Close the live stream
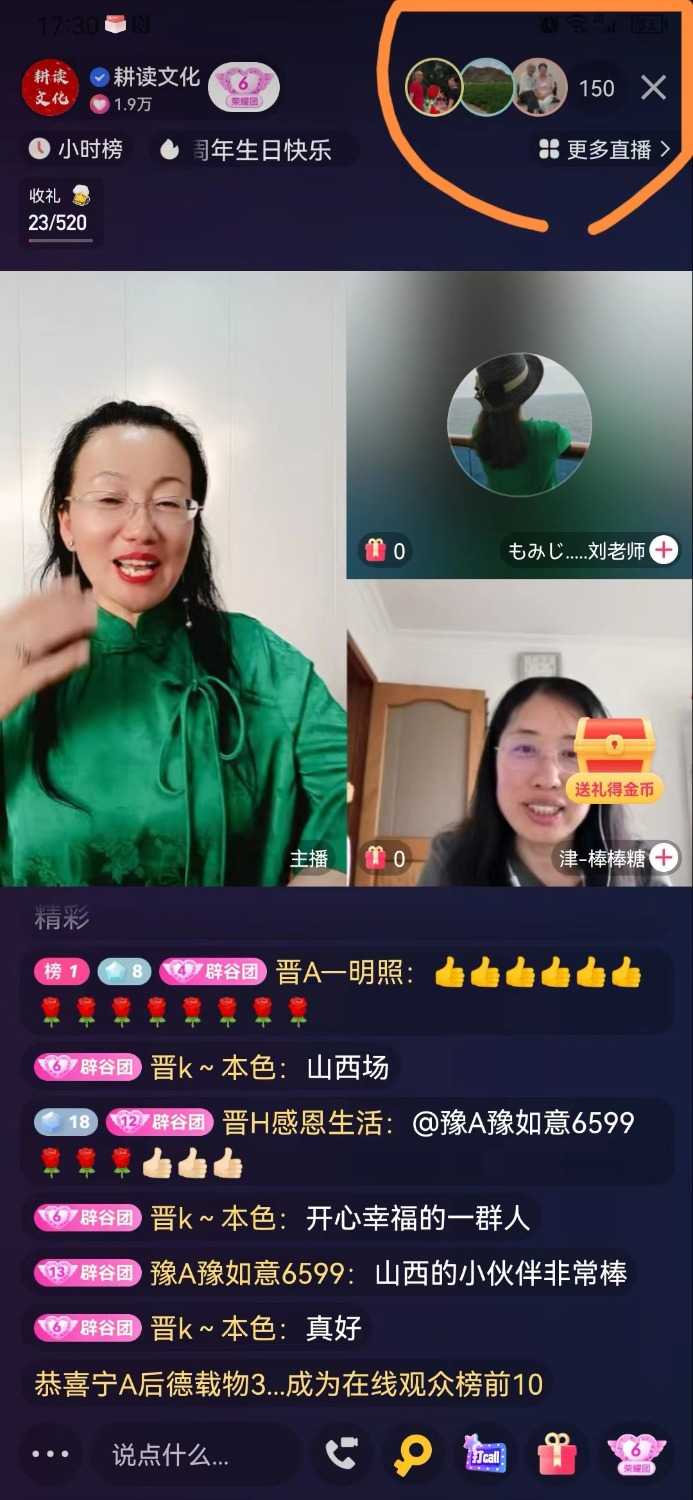This screenshot has width=693, height=1500. [653, 88]
